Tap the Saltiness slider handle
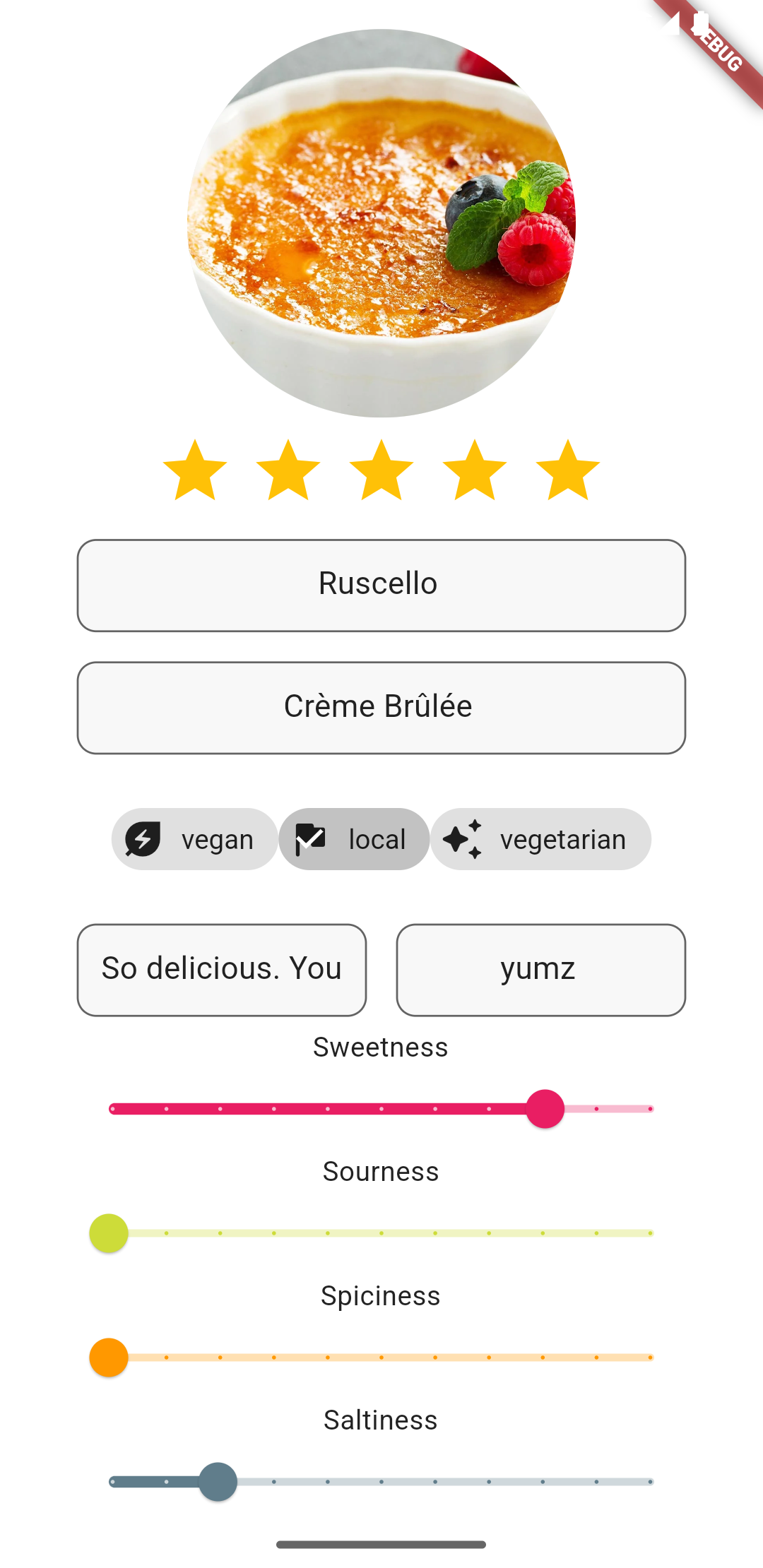Viewport: 763px width, 1568px height. [x=218, y=1482]
